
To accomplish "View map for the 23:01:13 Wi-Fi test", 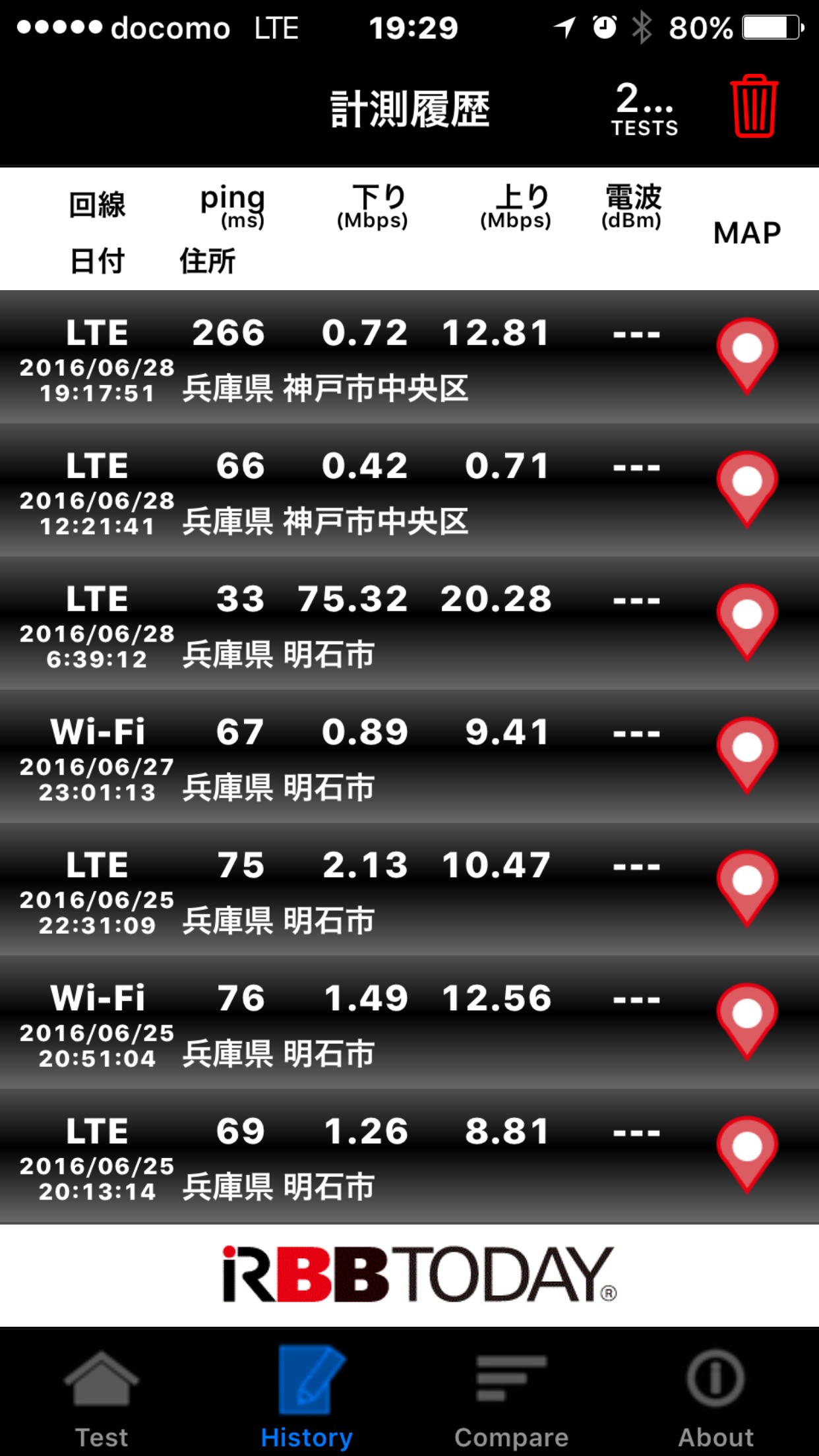I will (747, 754).
